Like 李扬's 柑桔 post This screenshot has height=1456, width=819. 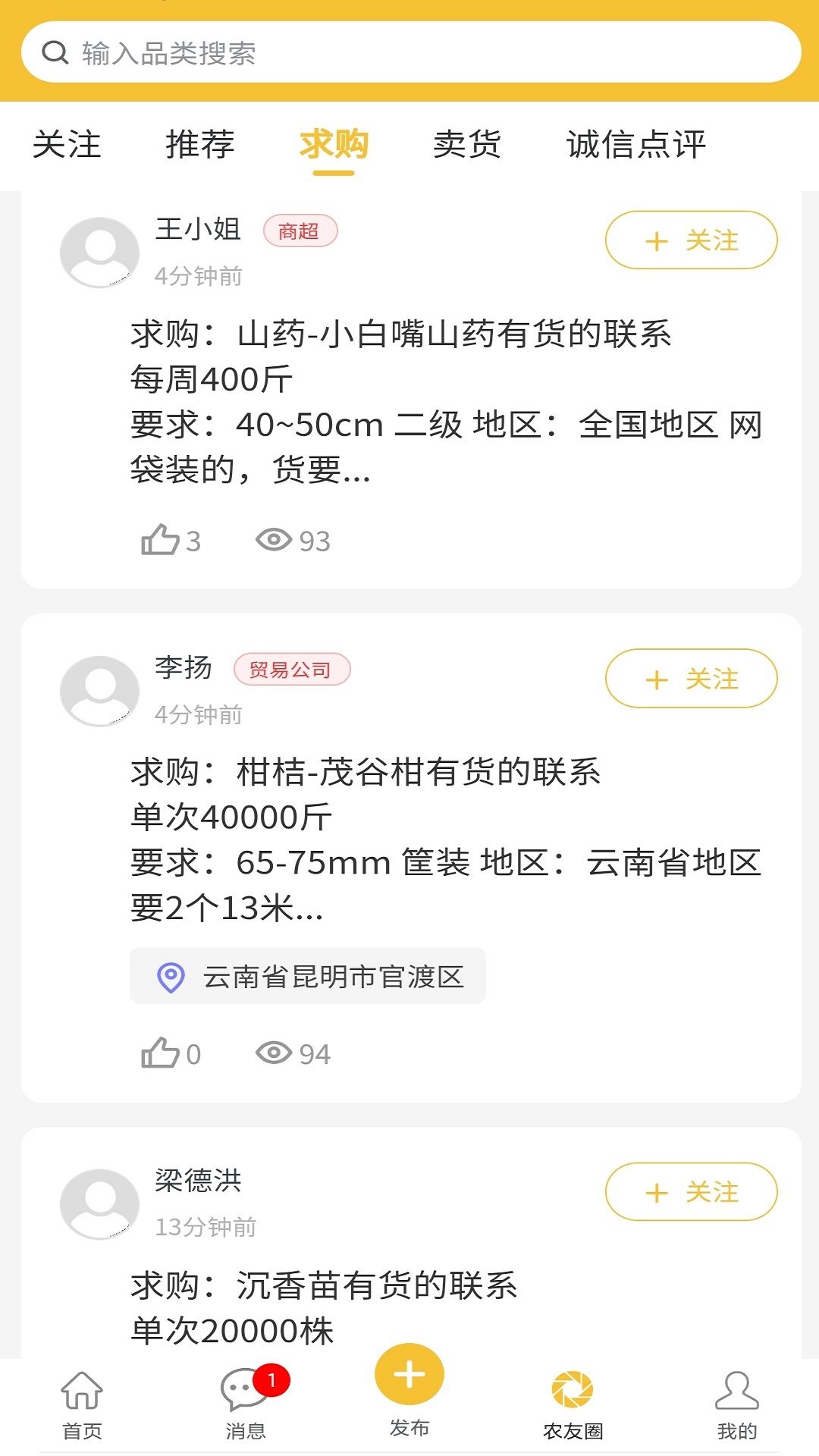(159, 1052)
